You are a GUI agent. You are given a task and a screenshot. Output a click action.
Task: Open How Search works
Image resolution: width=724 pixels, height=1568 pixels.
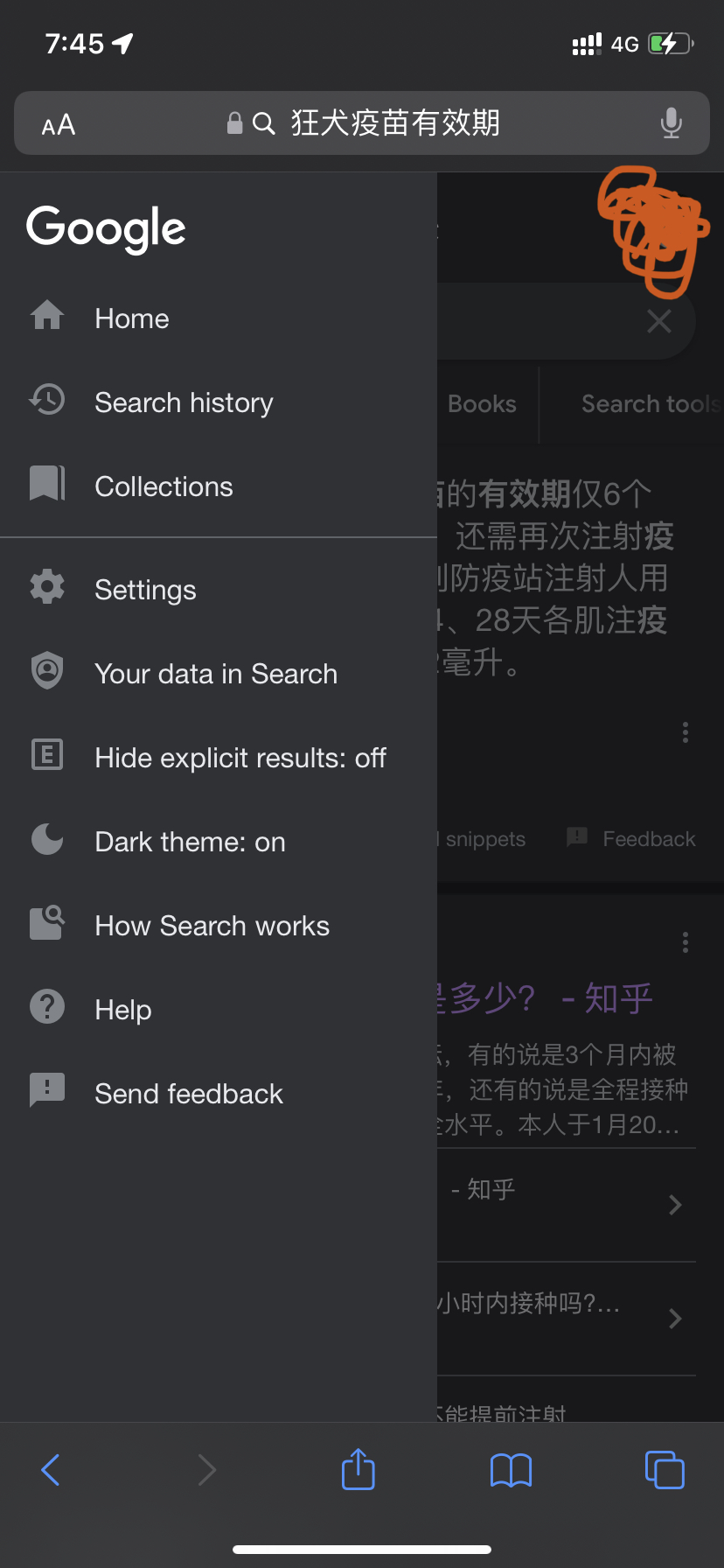click(x=212, y=926)
